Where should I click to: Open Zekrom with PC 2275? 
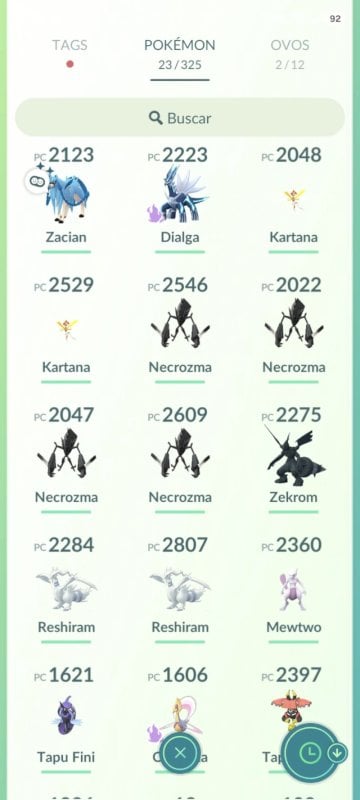click(x=293, y=460)
